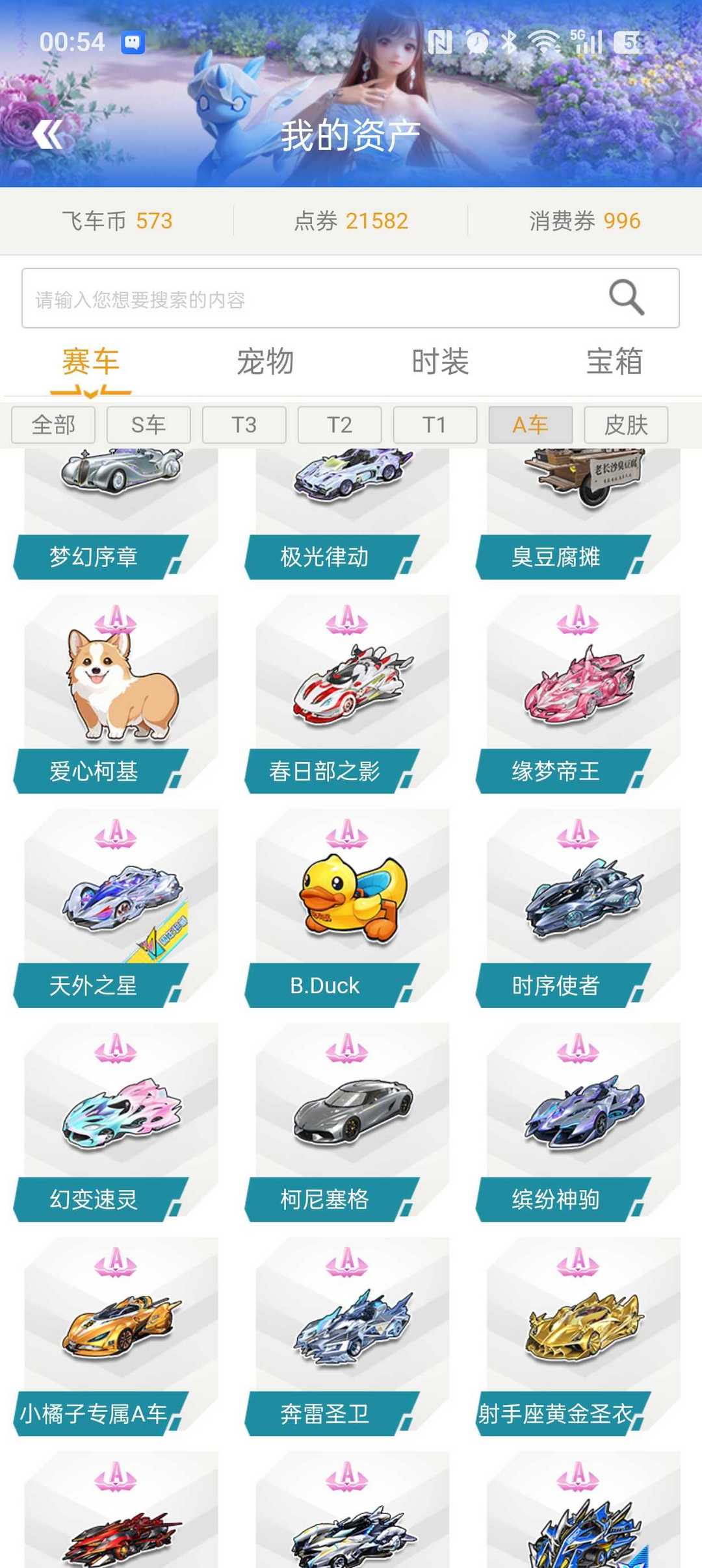Go back with the double arrow
Viewport: 702px width, 1568px height.
tap(48, 135)
